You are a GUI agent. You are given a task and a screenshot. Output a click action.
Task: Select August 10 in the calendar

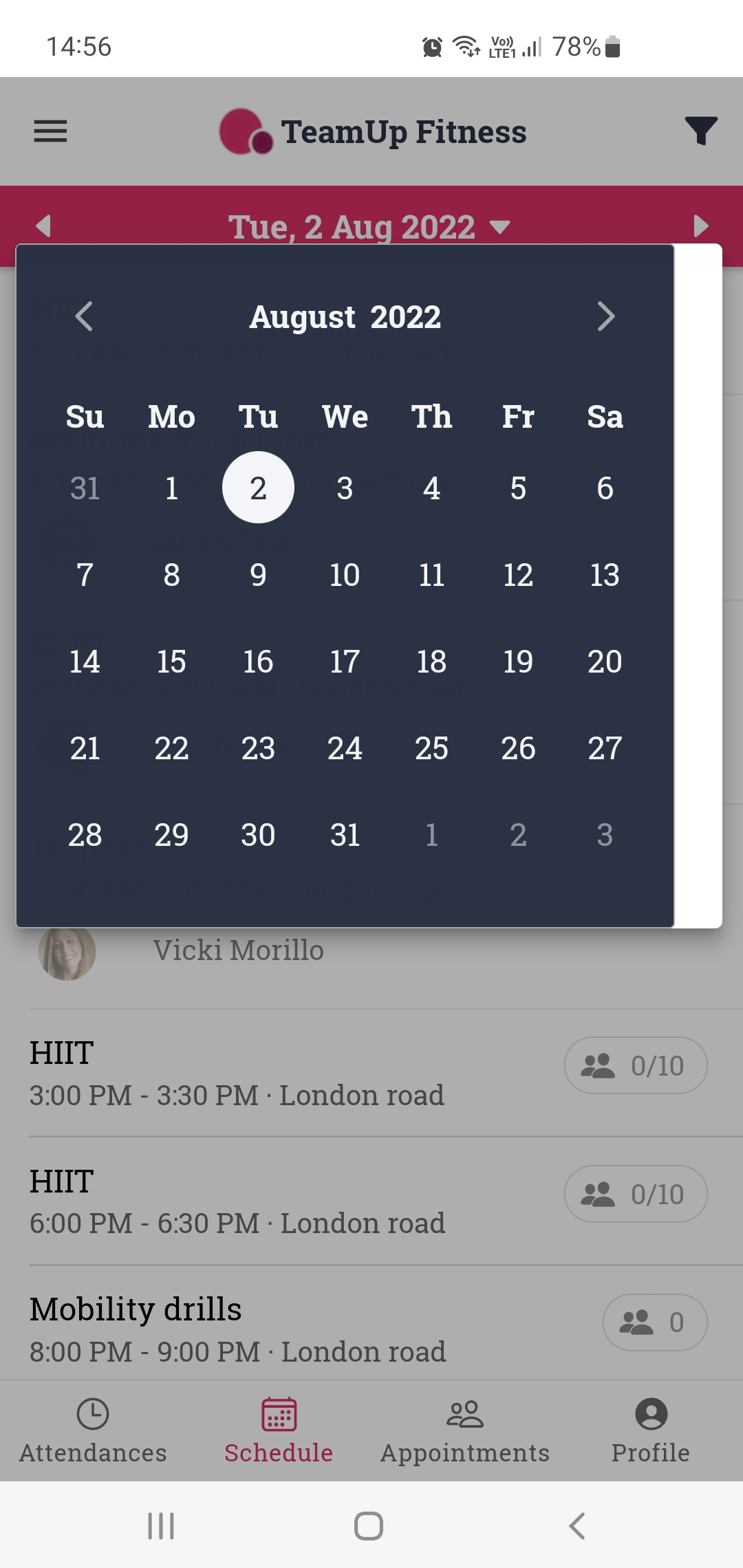pos(345,575)
